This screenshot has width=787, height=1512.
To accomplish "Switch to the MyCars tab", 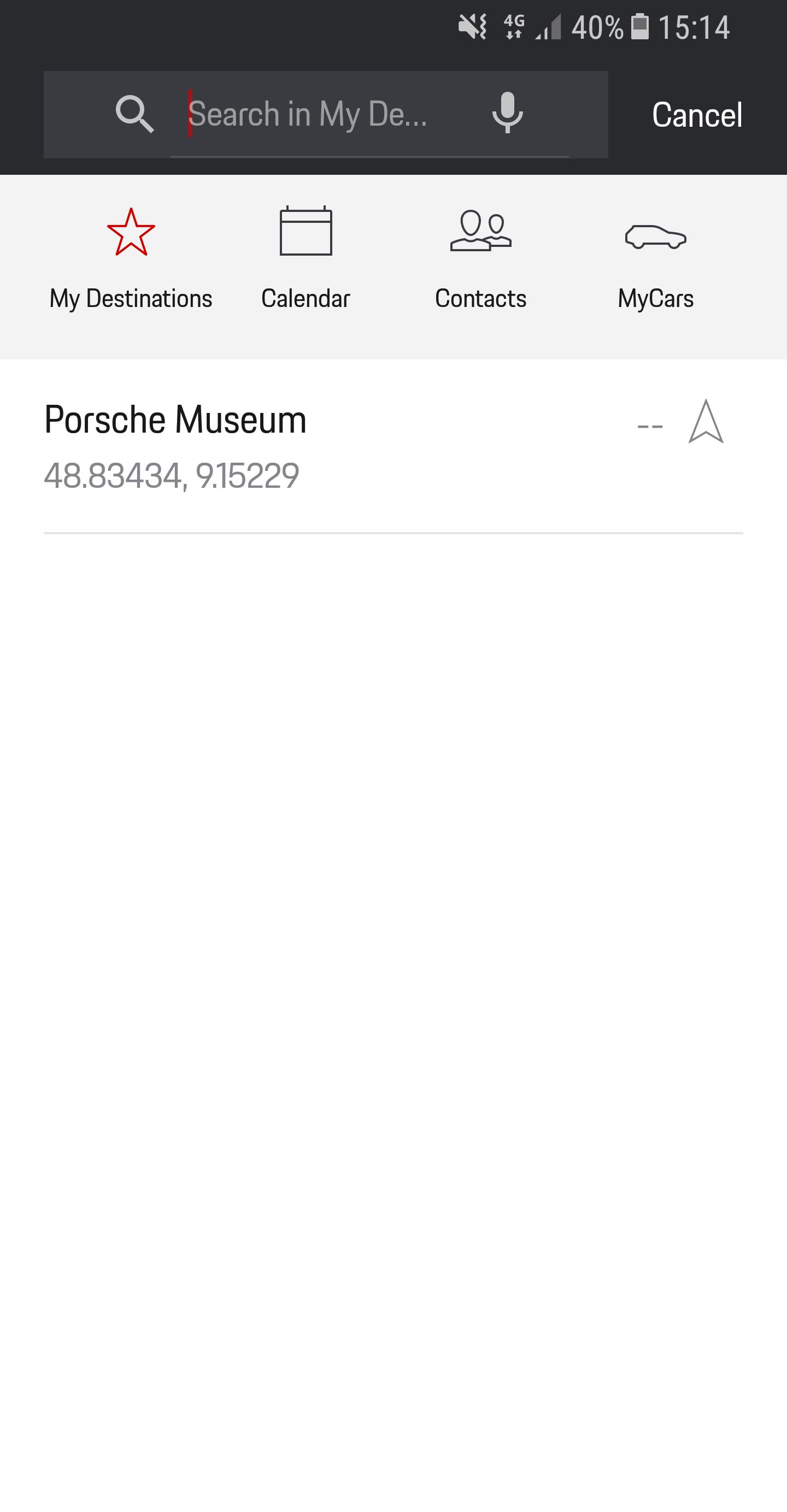I will (655, 258).
